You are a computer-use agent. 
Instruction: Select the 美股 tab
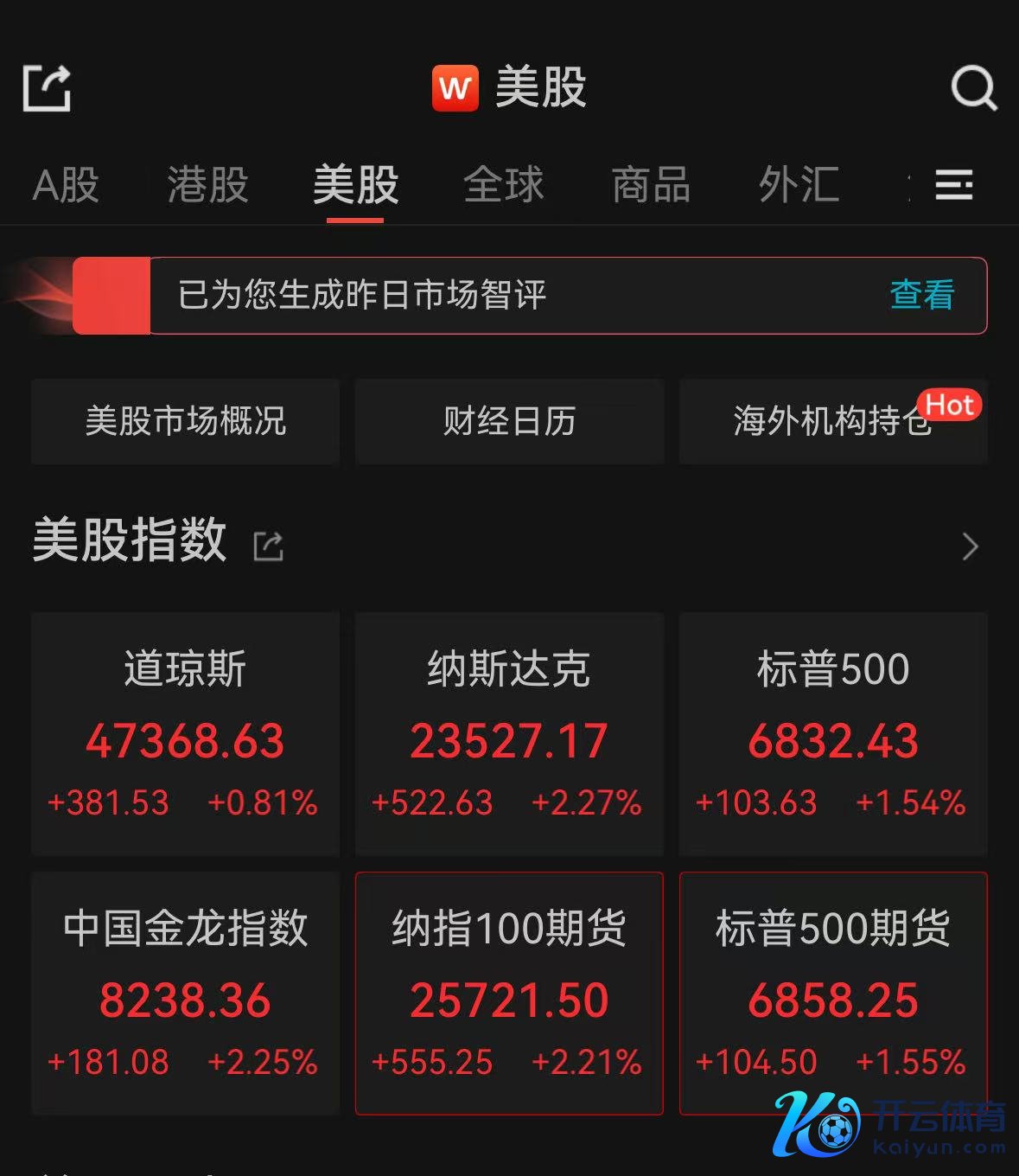tap(355, 185)
